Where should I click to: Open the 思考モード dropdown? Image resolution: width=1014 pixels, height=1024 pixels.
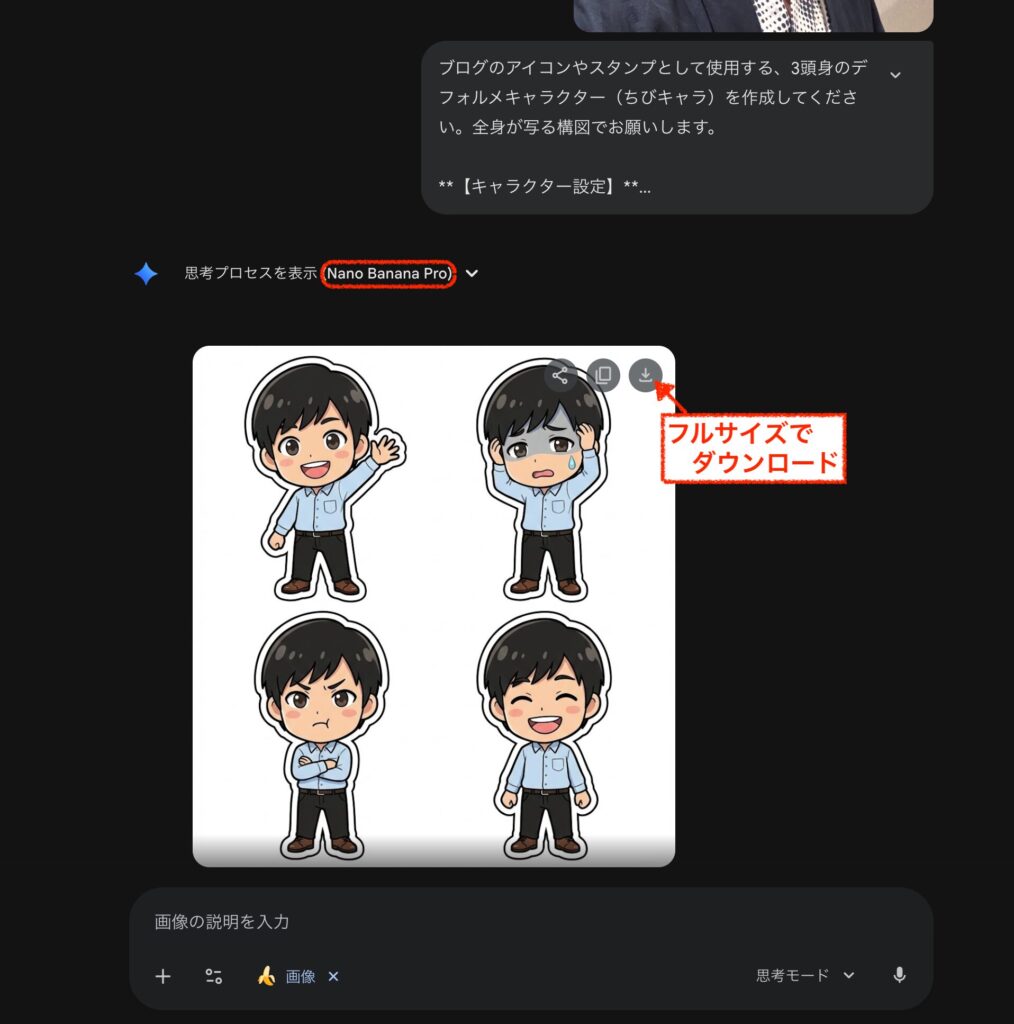tap(805, 975)
